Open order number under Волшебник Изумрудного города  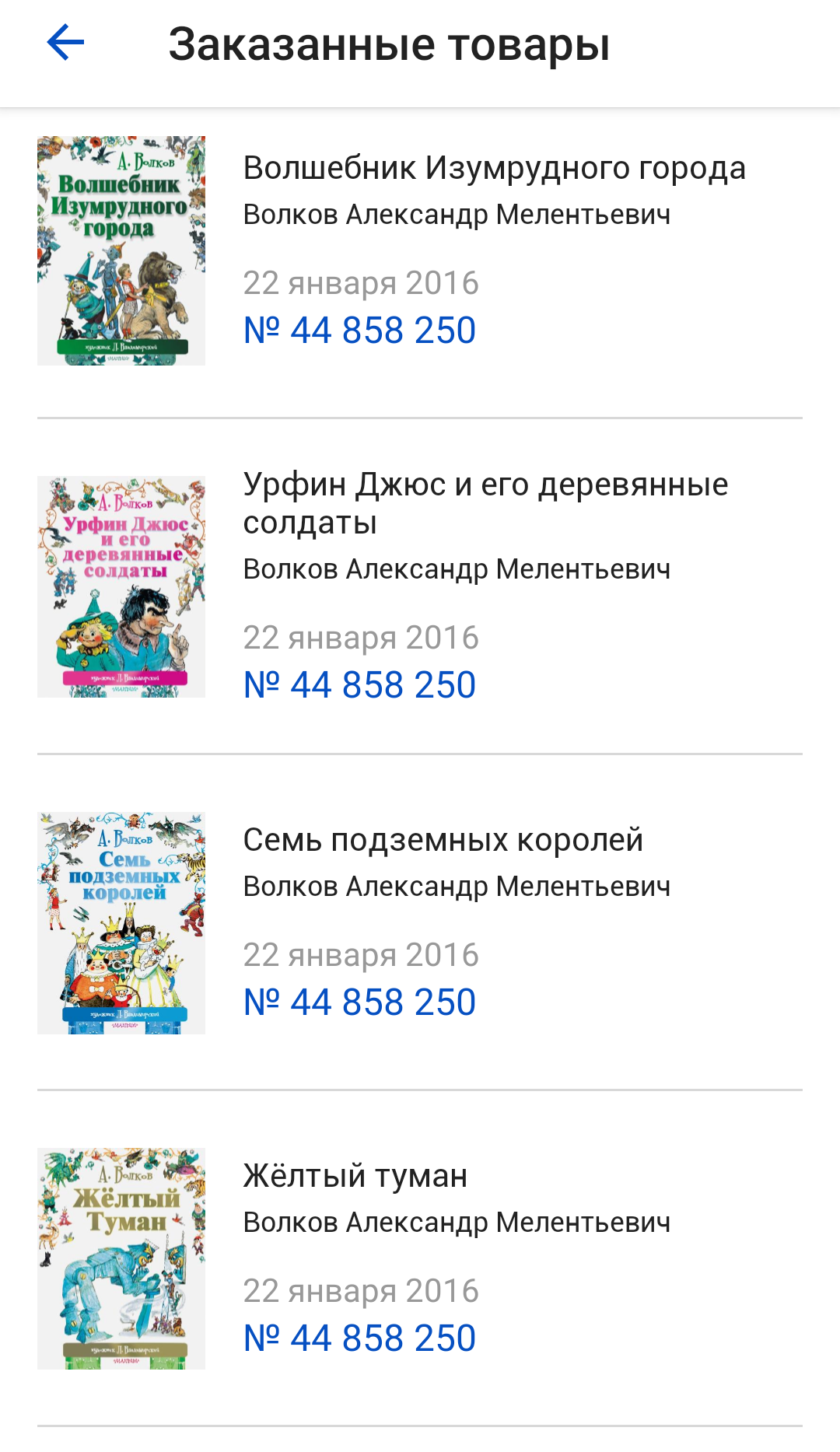tap(359, 331)
